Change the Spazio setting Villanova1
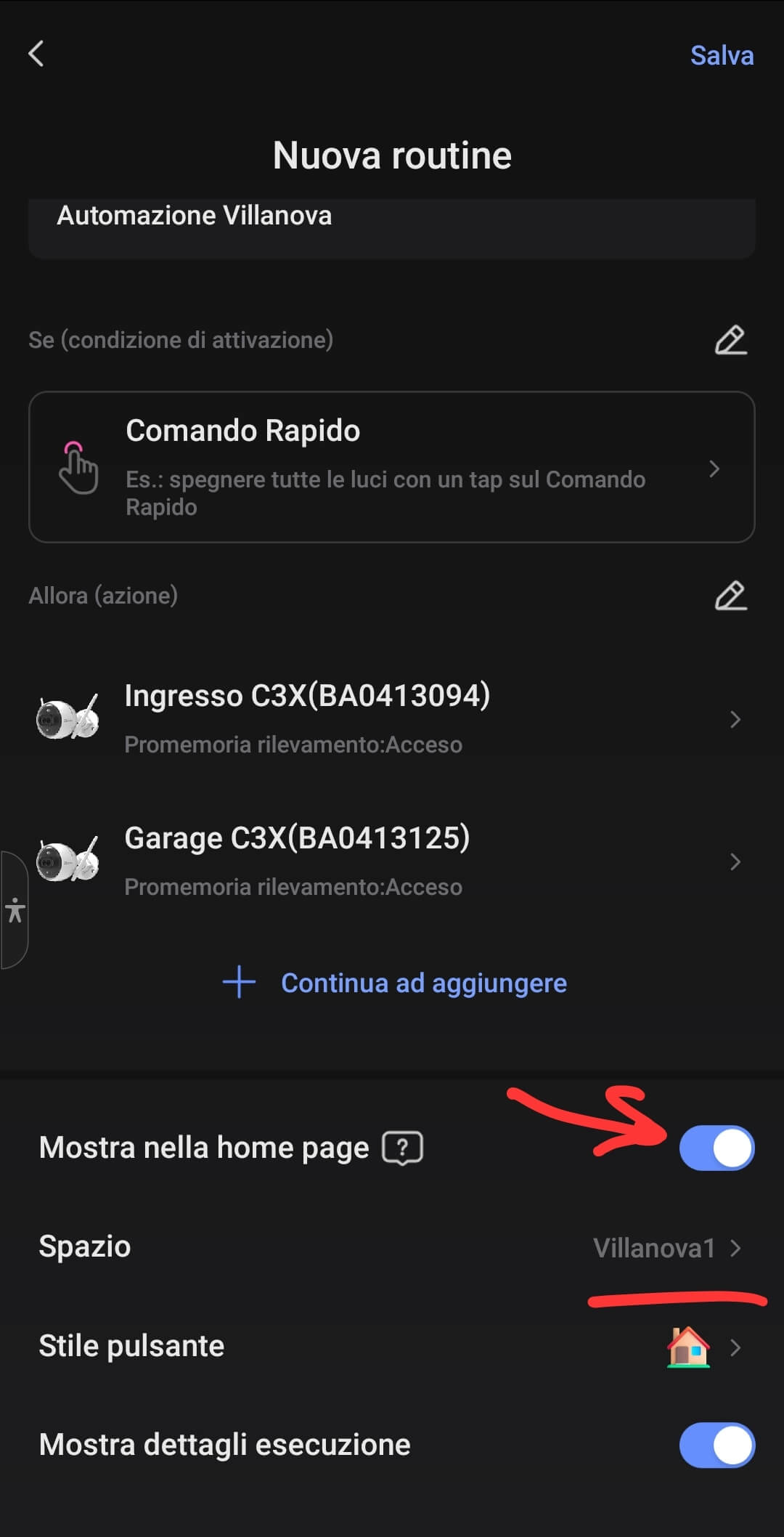 click(668, 1248)
